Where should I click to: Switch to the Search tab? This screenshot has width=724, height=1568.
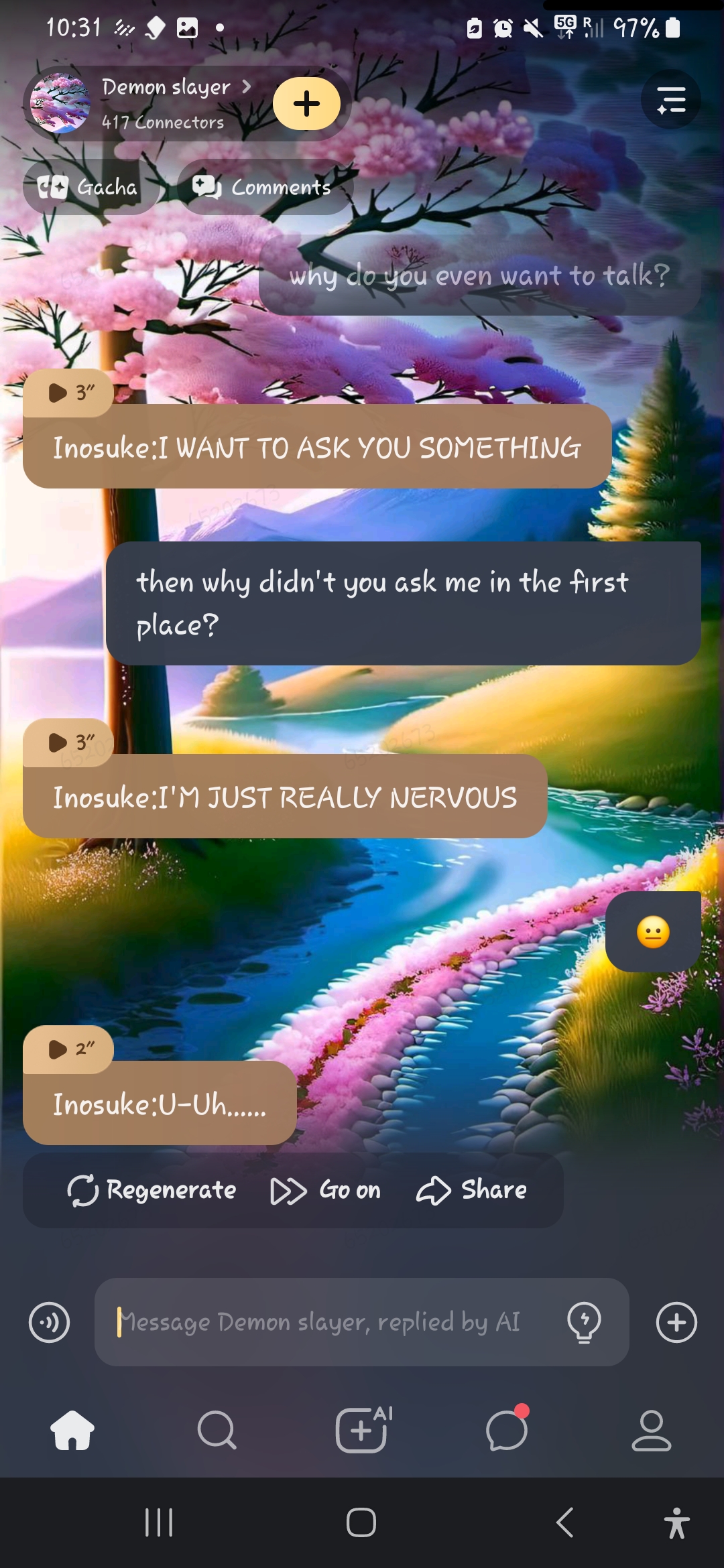click(217, 1430)
